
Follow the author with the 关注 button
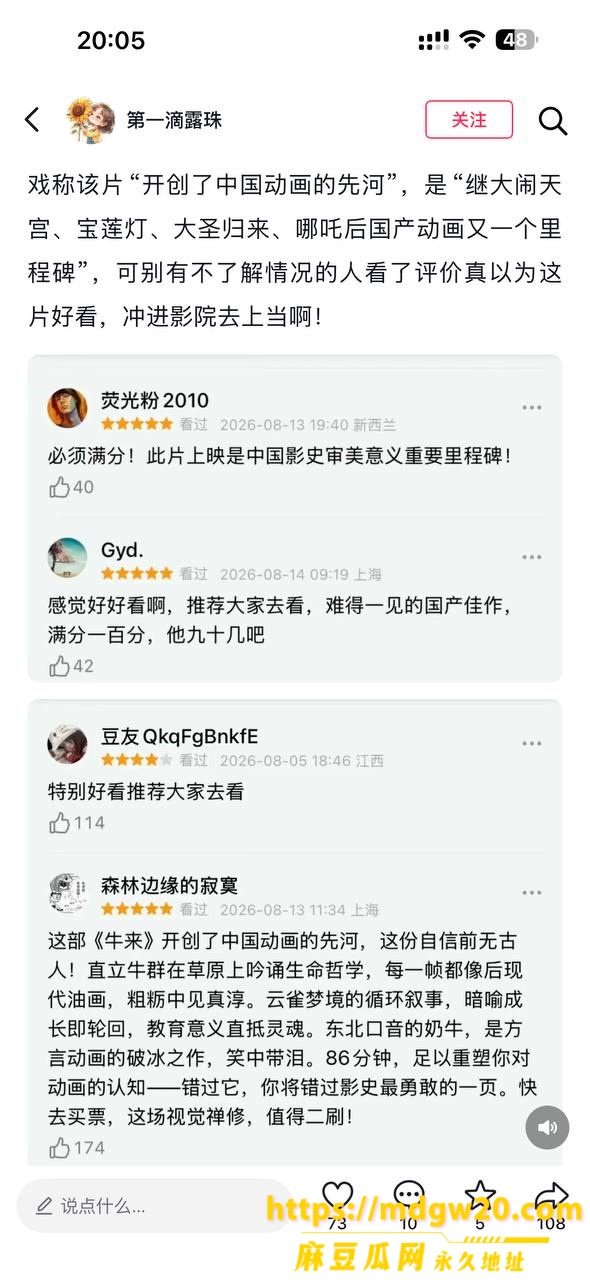pos(469,120)
